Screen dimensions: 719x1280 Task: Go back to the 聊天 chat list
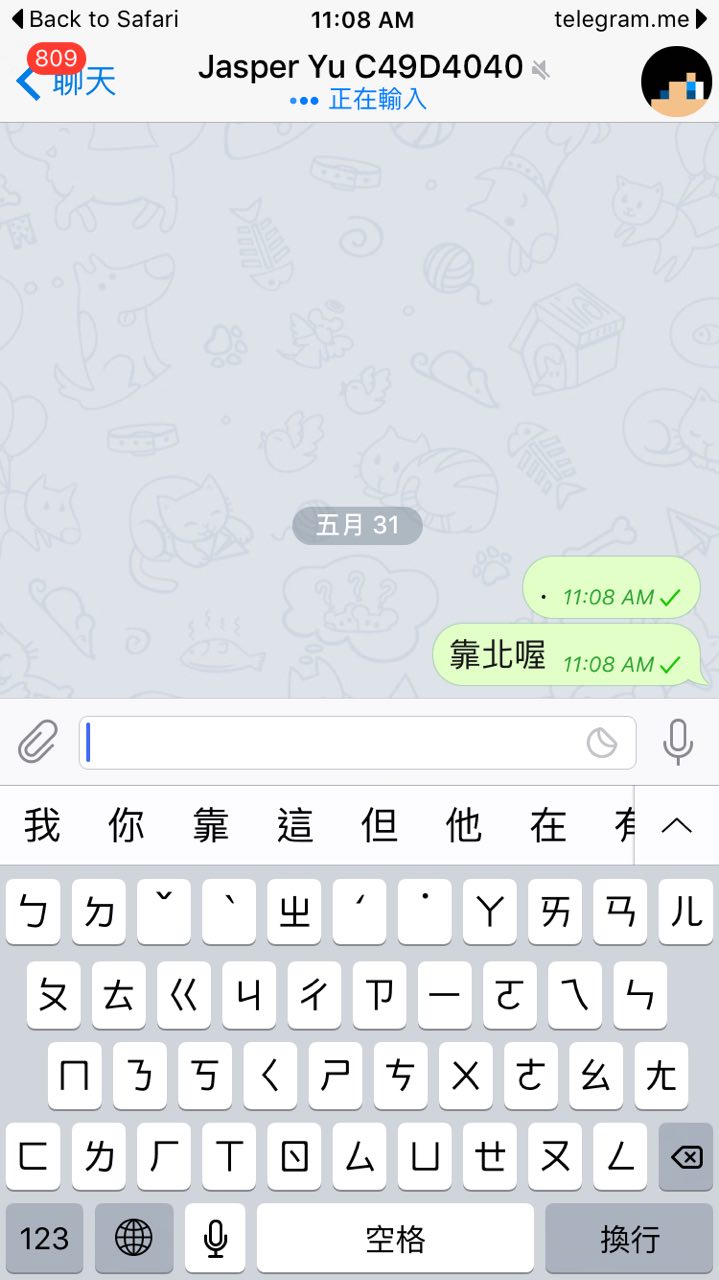pyautogui.click(x=66, y=82)
